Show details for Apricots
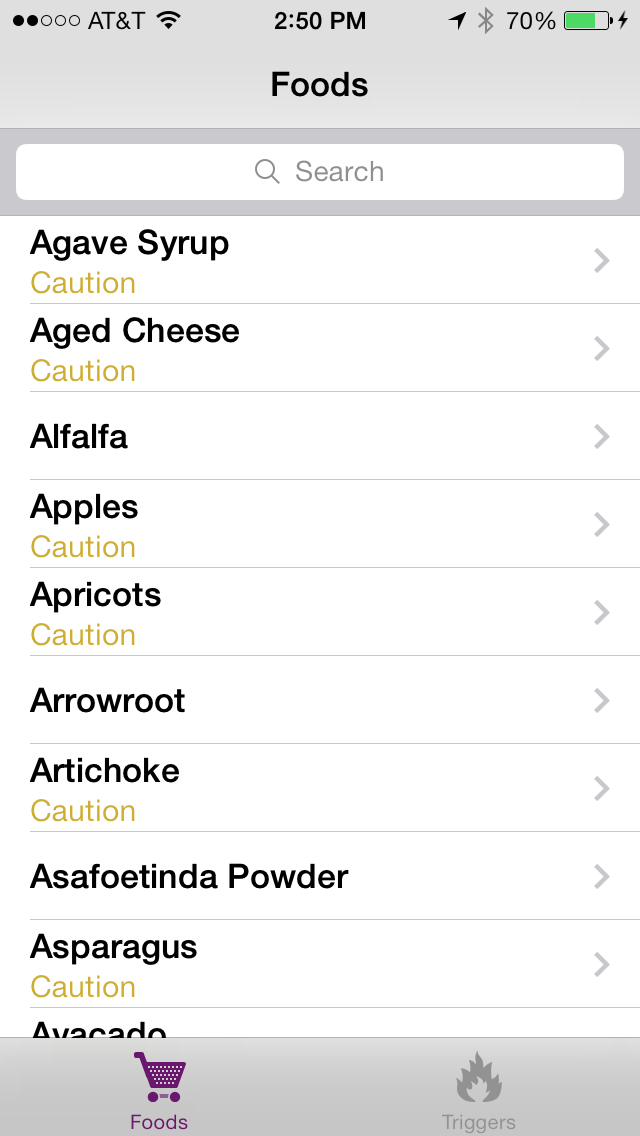The width and height of the screenshot is (640, 1136). coord(320,613)
